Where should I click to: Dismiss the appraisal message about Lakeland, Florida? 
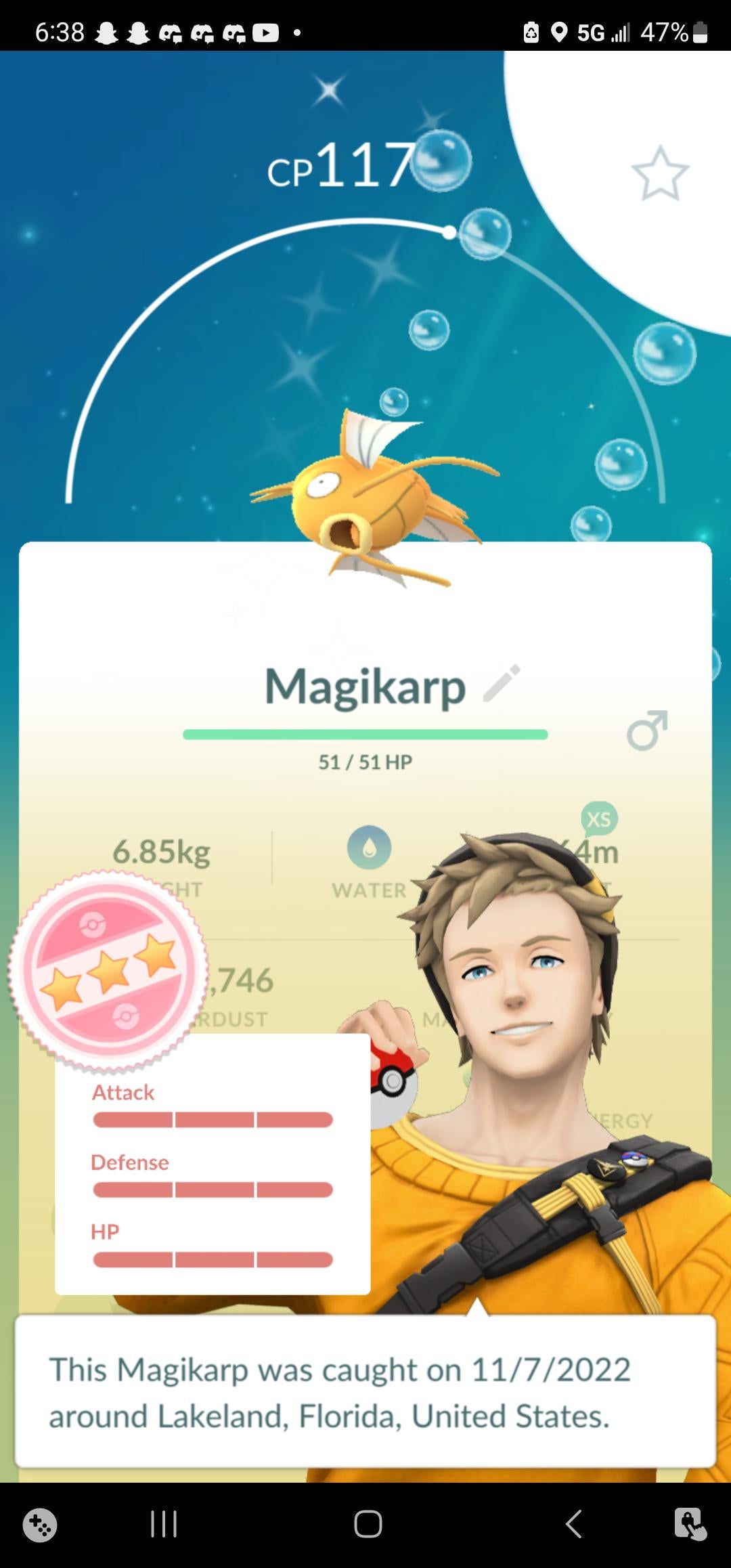(365, 1391)
